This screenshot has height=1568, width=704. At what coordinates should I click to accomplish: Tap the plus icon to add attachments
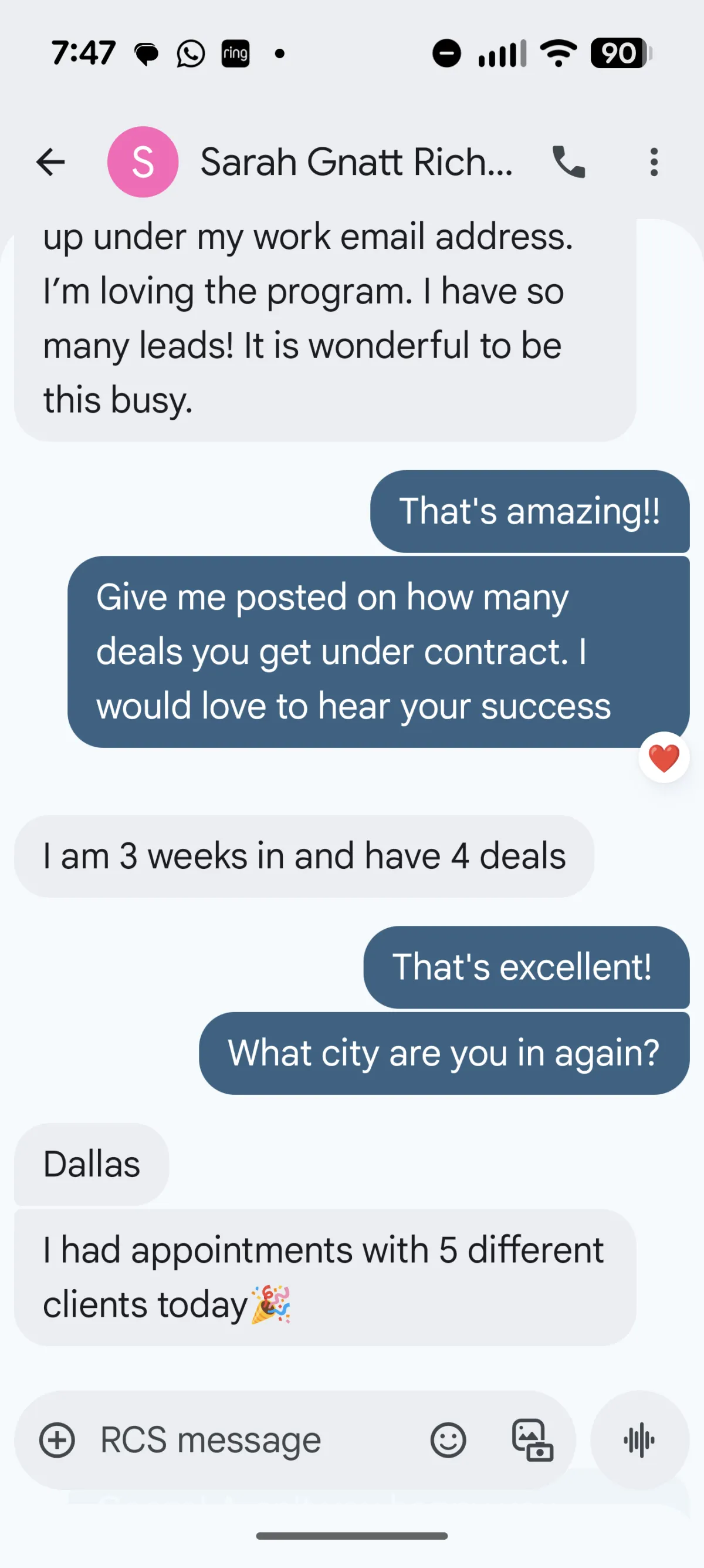pos(57,1440)
